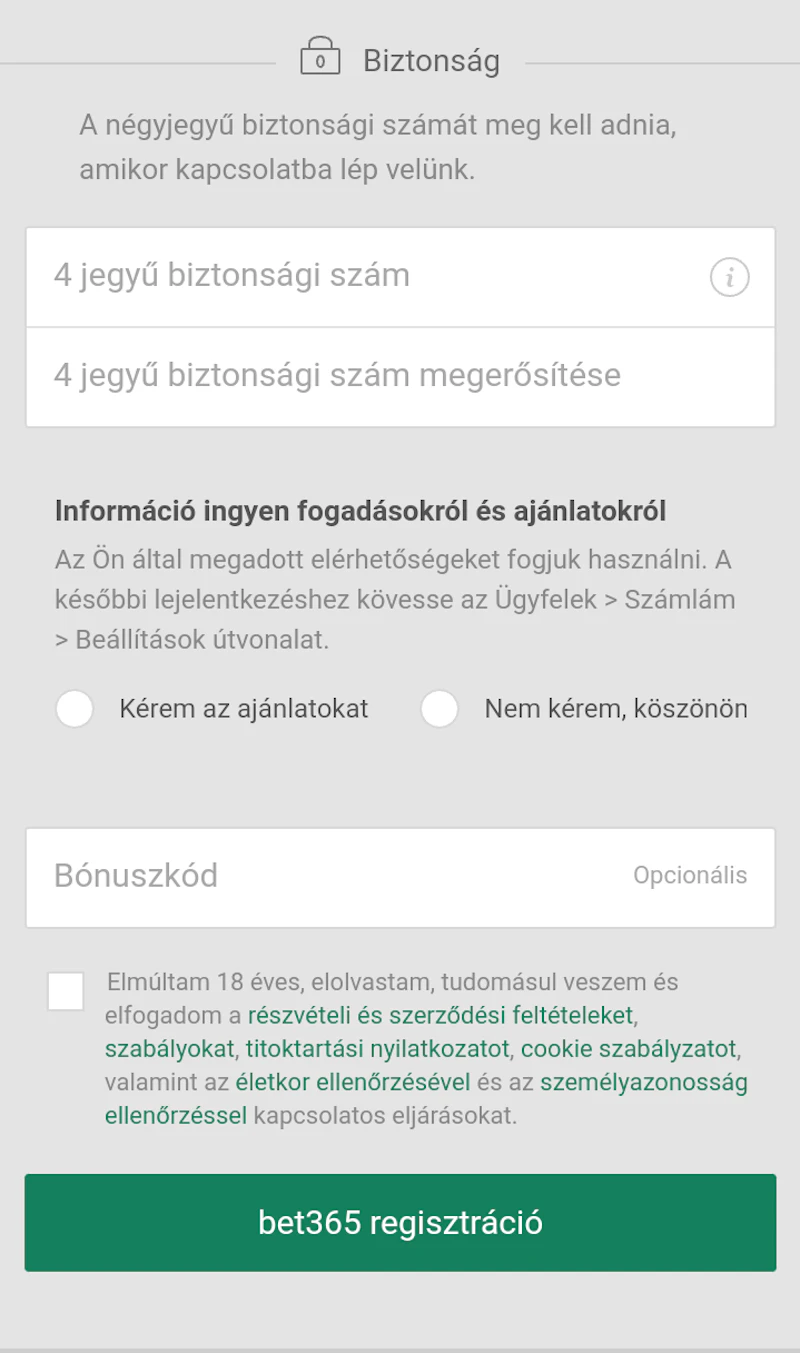Choose Nem kérem, köszönöm option
Image resolution: width=800 pixels, height=1353 pixels.
pyautogui.click(x=440, y=709)
